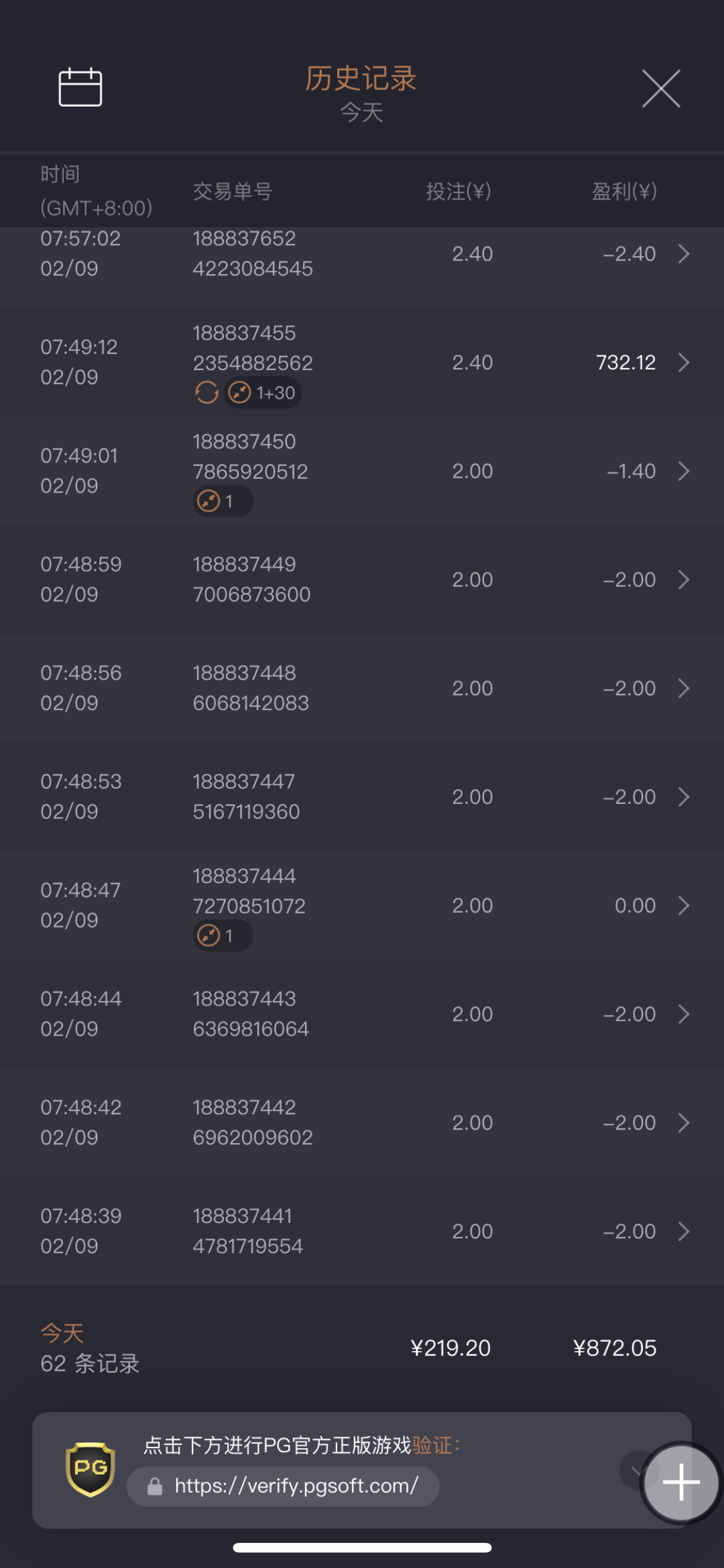The height and width of the screenshot is (1568, 724).
Task: Open the 07:49:01 record with -1.40
Action: tap(683, 471)
